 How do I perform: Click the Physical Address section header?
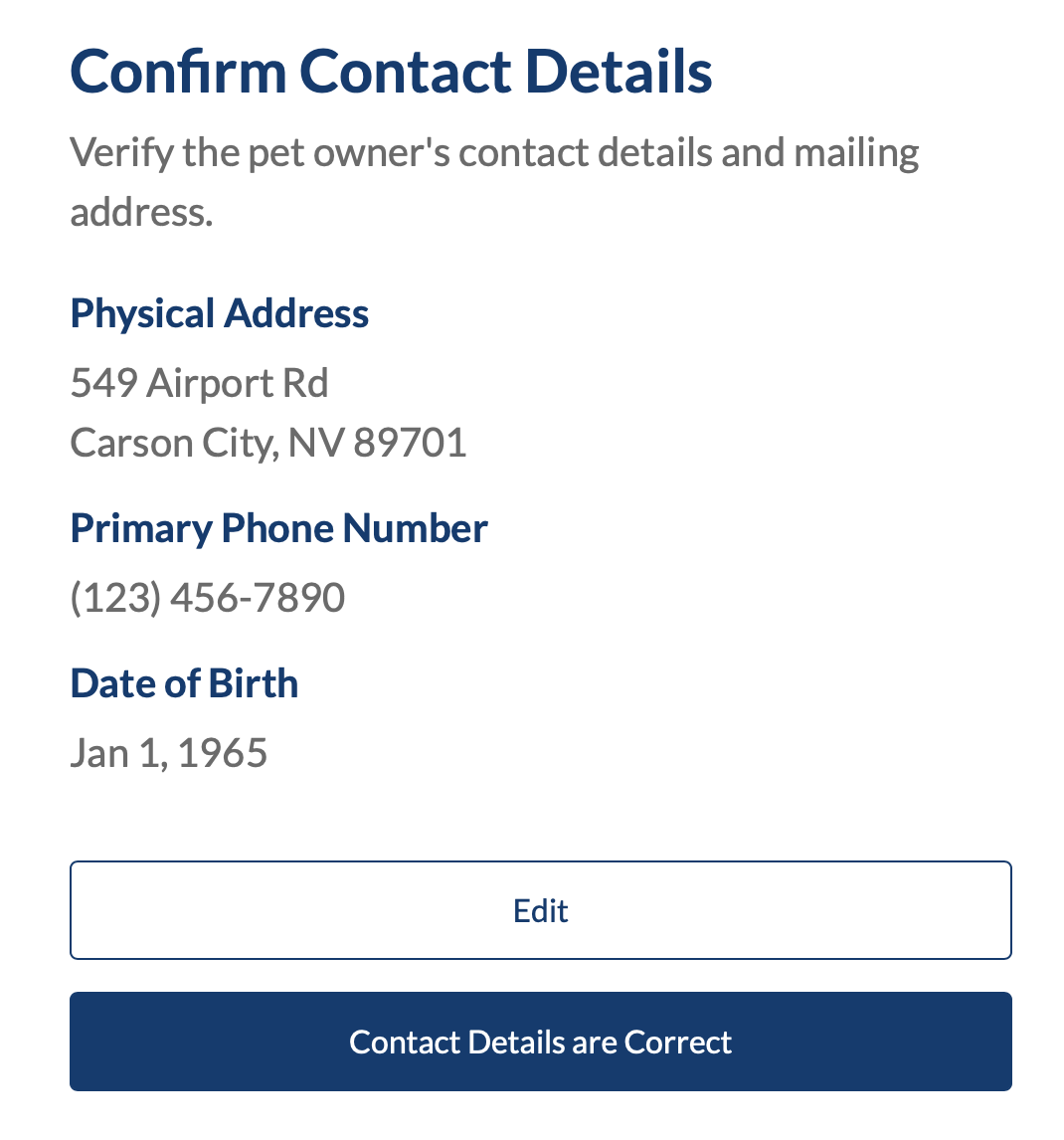pos(219,312)
